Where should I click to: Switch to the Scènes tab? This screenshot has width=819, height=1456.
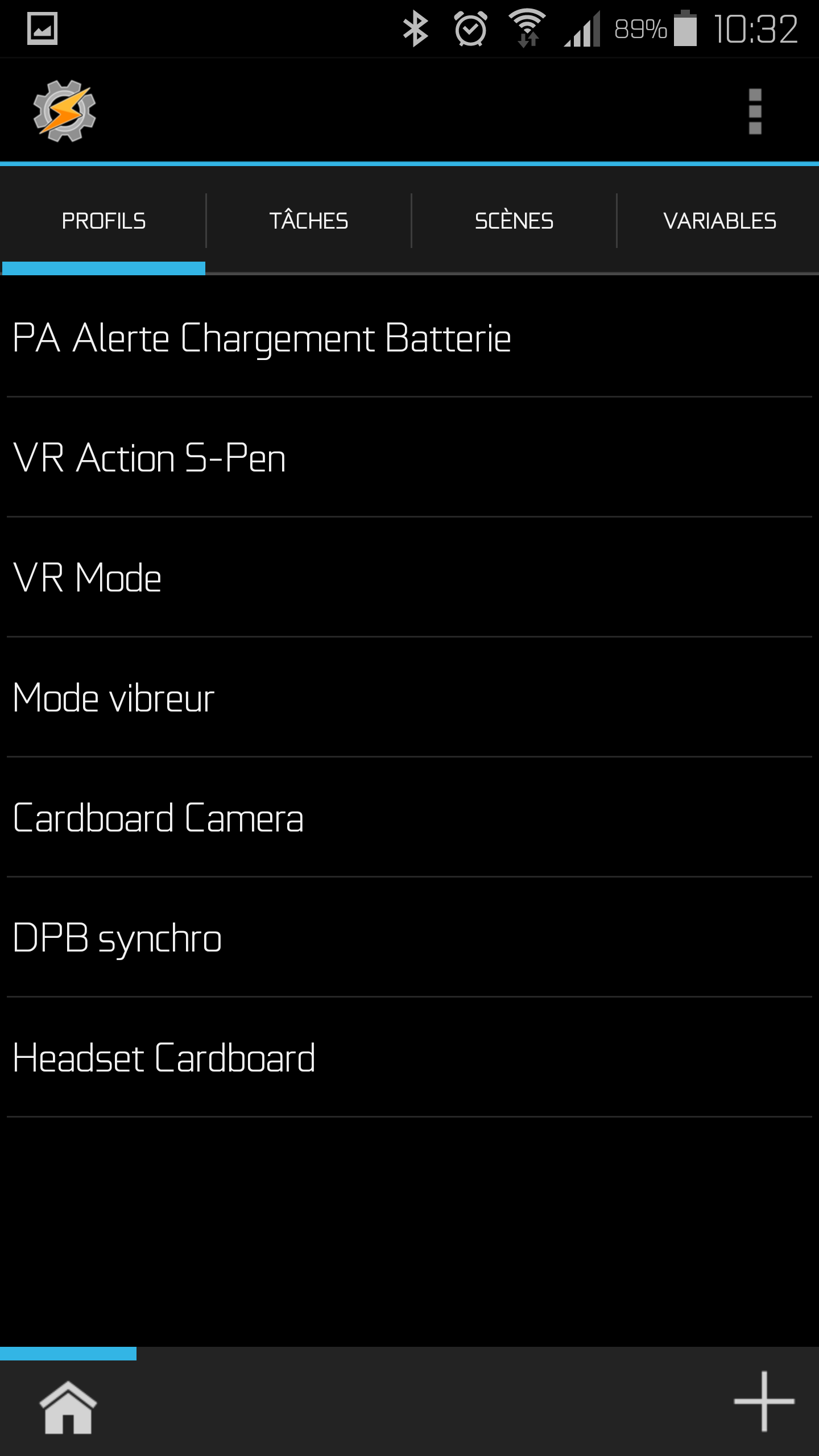(514, 221)
